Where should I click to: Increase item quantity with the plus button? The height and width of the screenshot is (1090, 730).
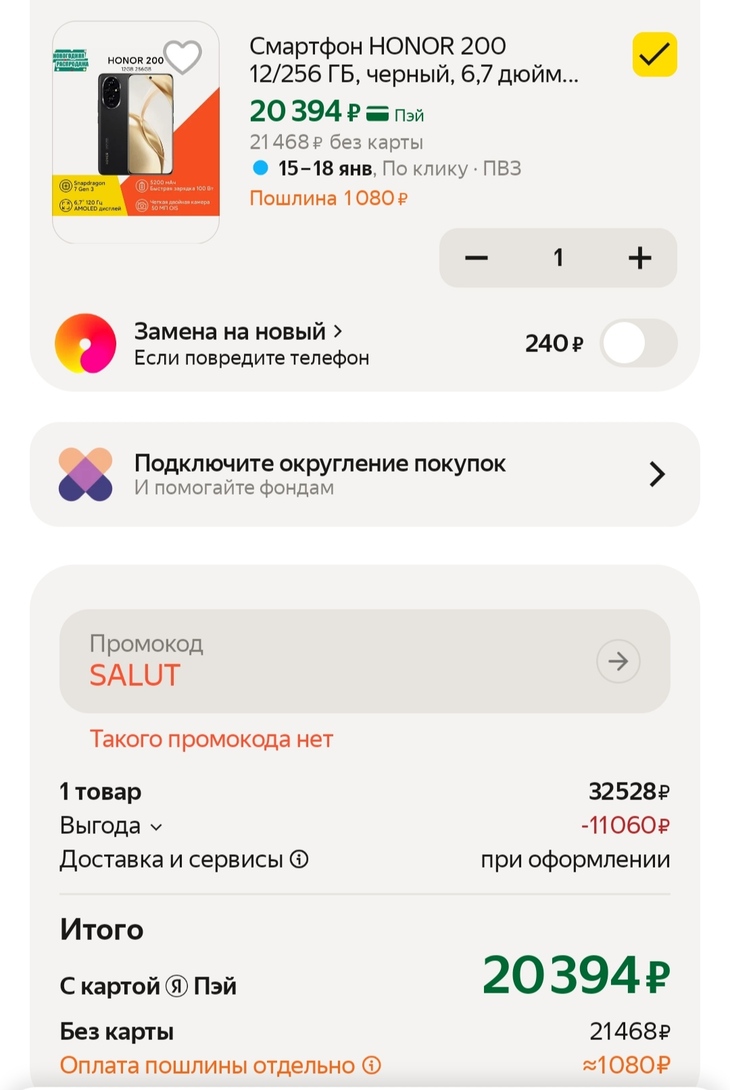(x=639, y=258)
